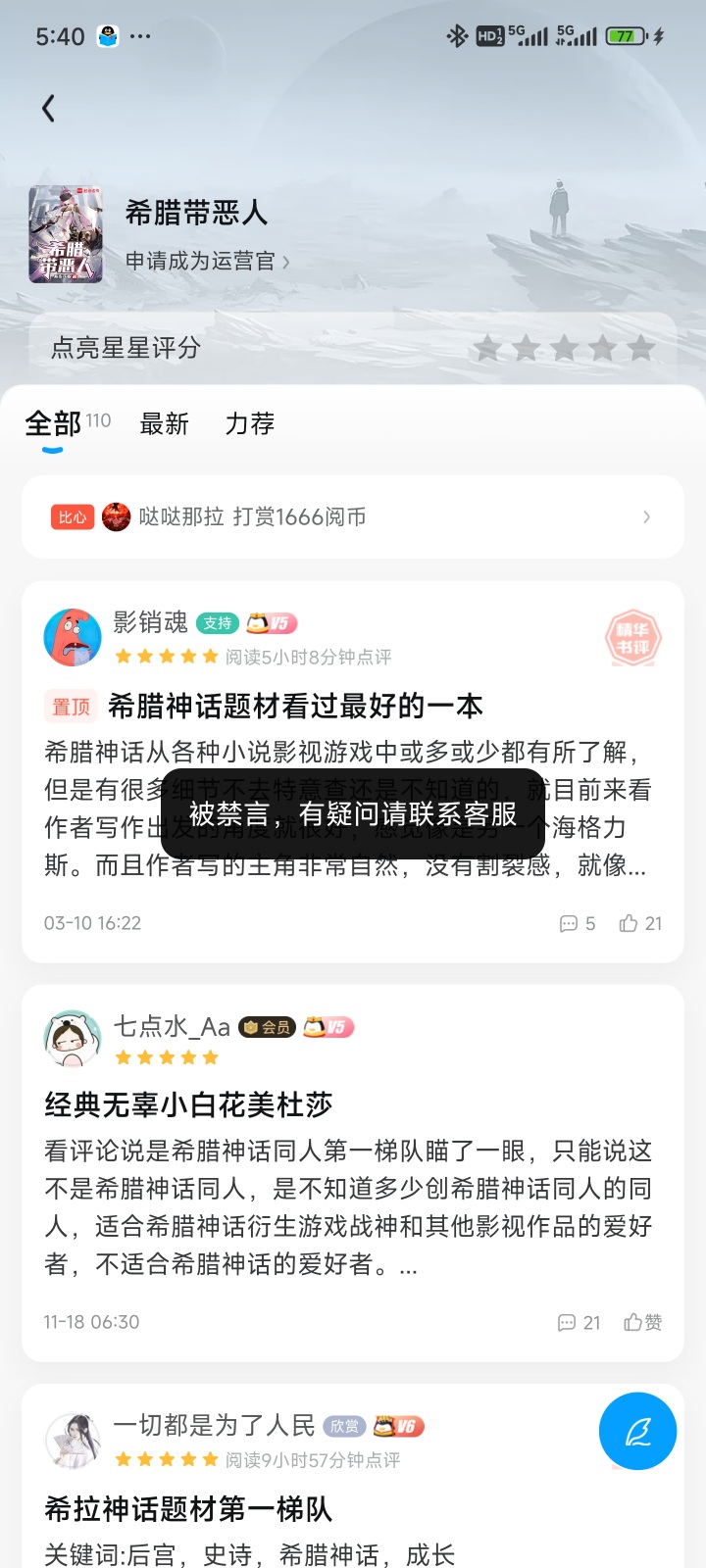This screenshot has height=1568, width=706.
Task: Open review 希腊神话题材看过最好的一本
Action: 295,706
